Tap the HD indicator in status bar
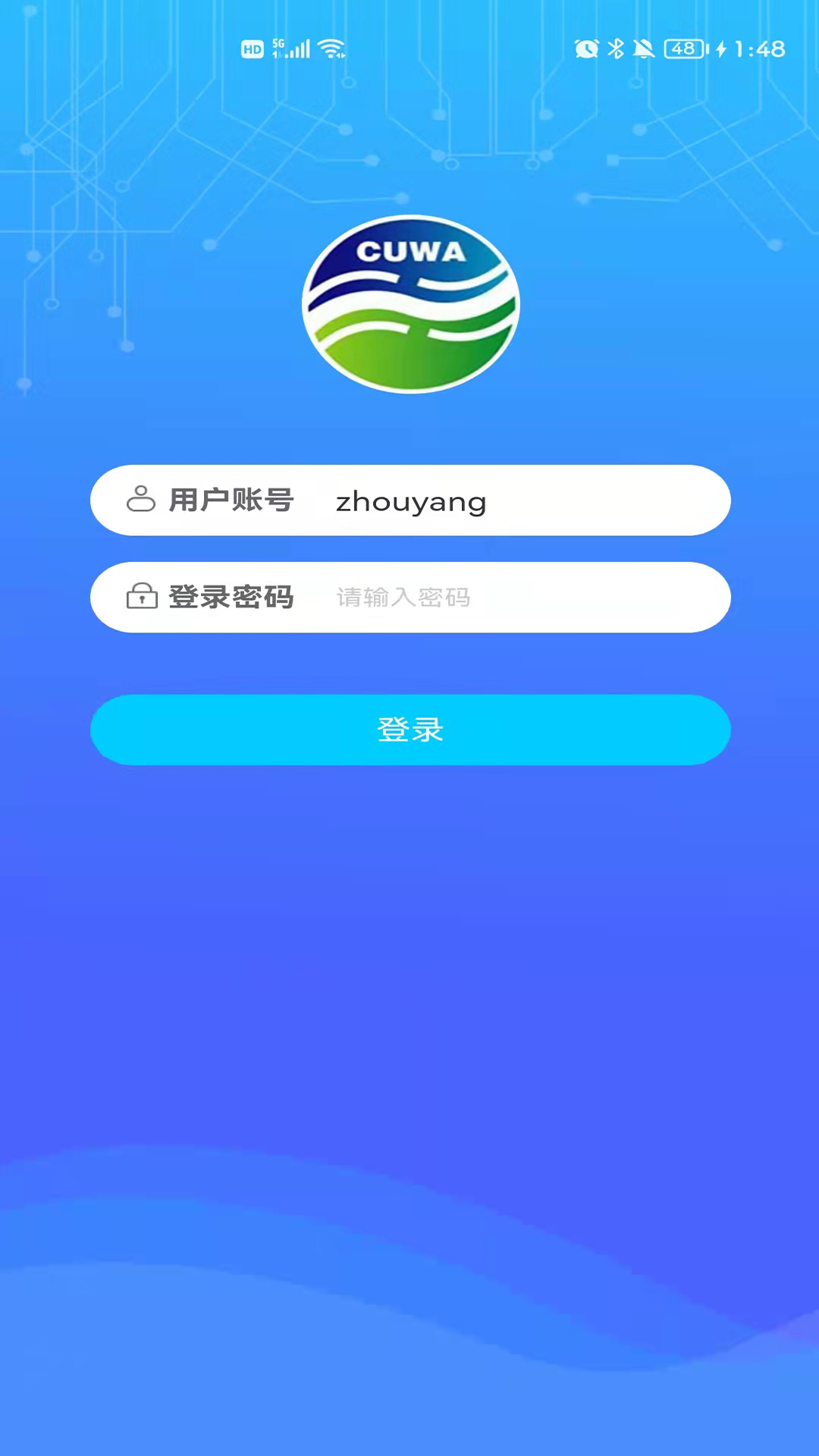 click(x=253, y=49)
